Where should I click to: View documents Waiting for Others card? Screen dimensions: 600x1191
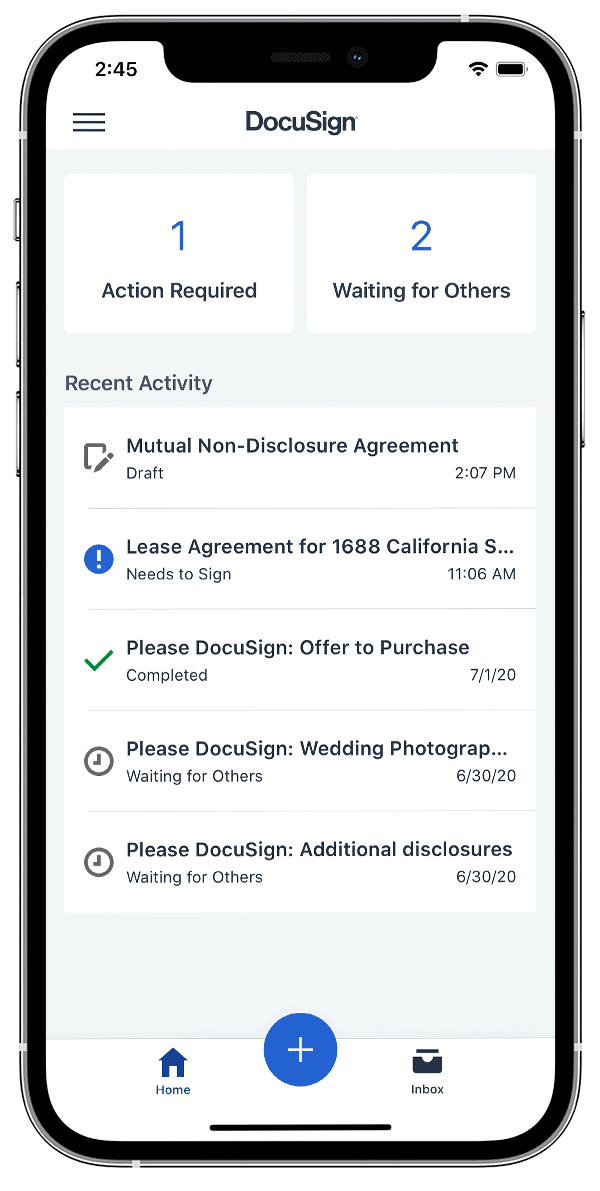tap(421, 254)
